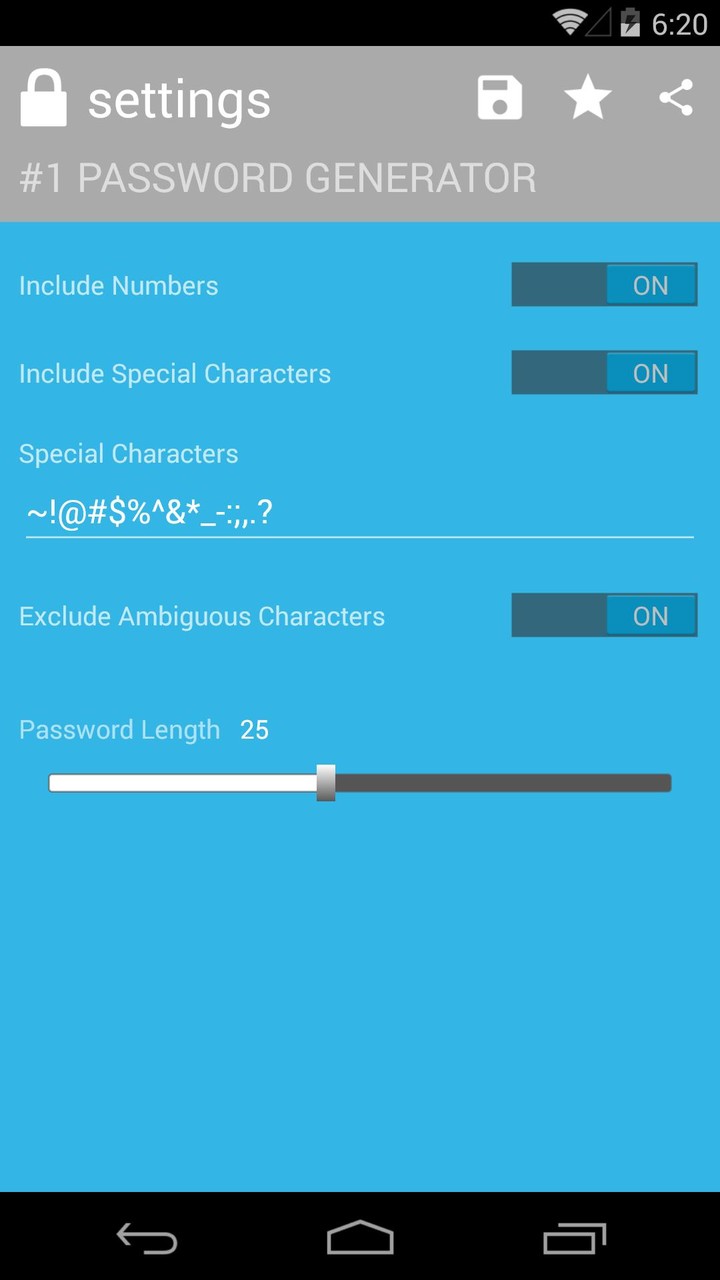The width and height of the screenshot is (720, 1280).
Task: Share settings via the share icon
Action: [676, 97]
